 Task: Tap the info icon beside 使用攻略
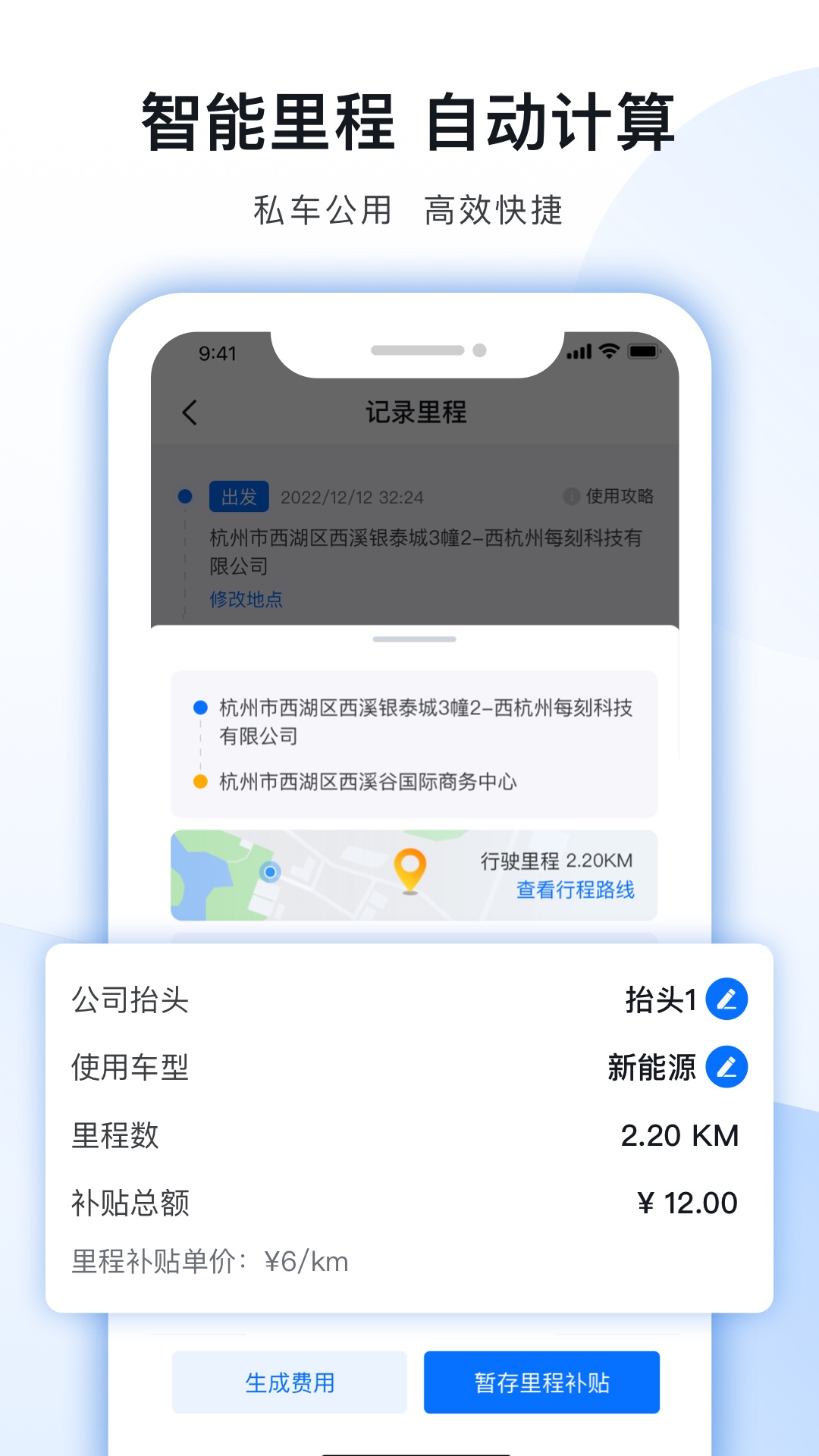(x=571, y=496)
